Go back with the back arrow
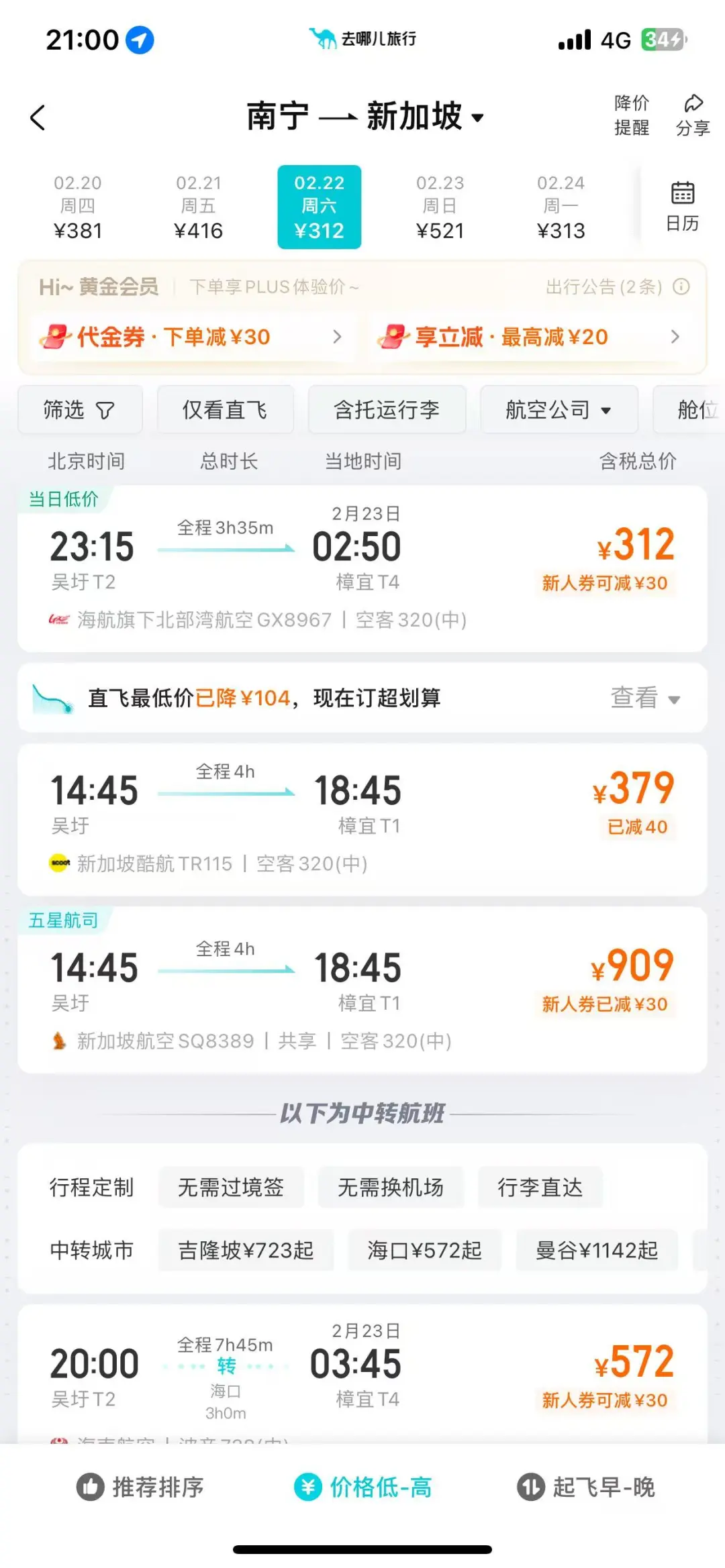This screenshot has width=725, height=1568. pyautogui.click(x=38, y=118)
